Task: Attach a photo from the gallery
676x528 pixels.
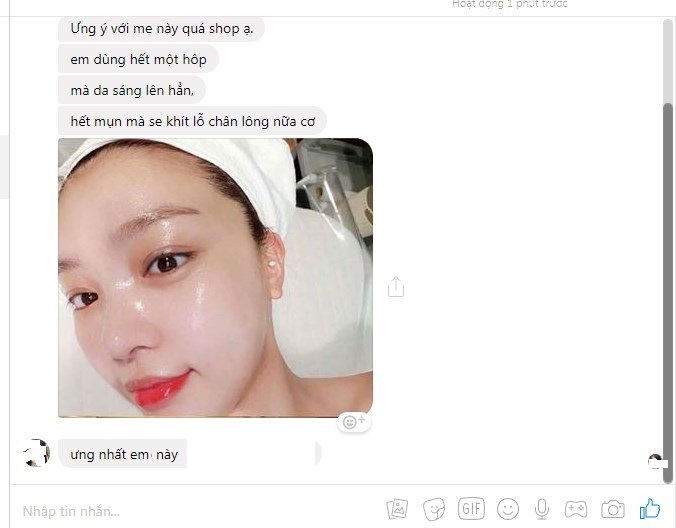Action: click(x=397, y=509)
